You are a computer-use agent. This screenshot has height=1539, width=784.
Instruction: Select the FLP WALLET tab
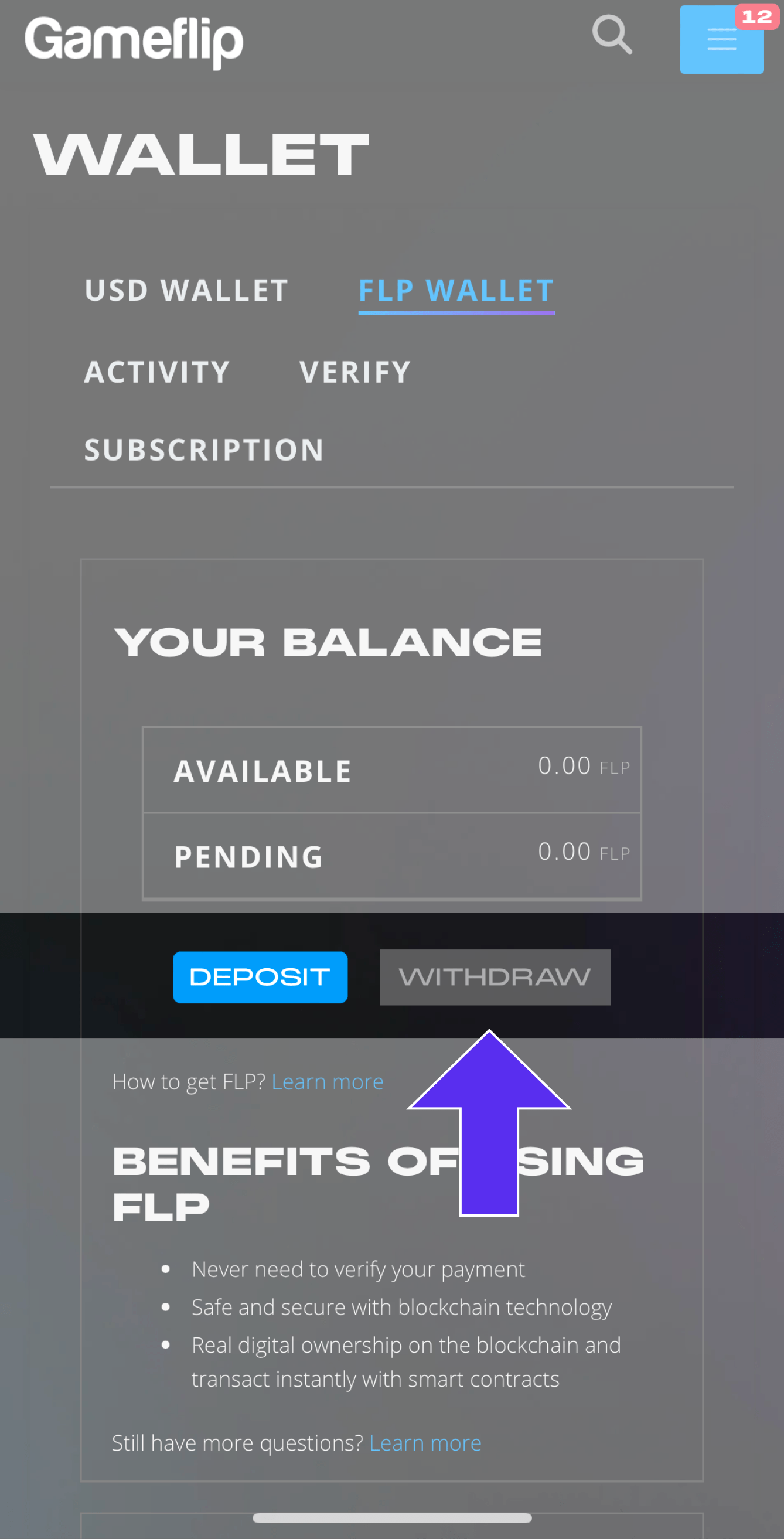[x=456, y=291]
